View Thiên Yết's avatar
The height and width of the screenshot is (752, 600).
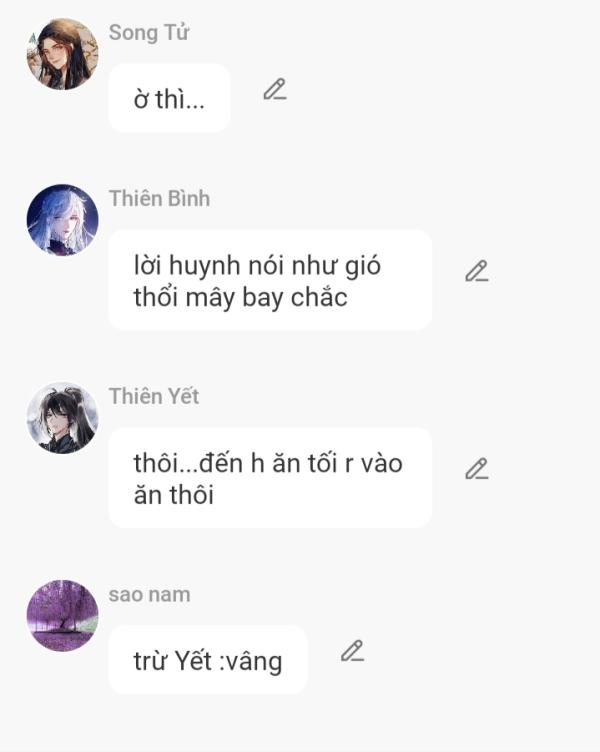(62, 418)
